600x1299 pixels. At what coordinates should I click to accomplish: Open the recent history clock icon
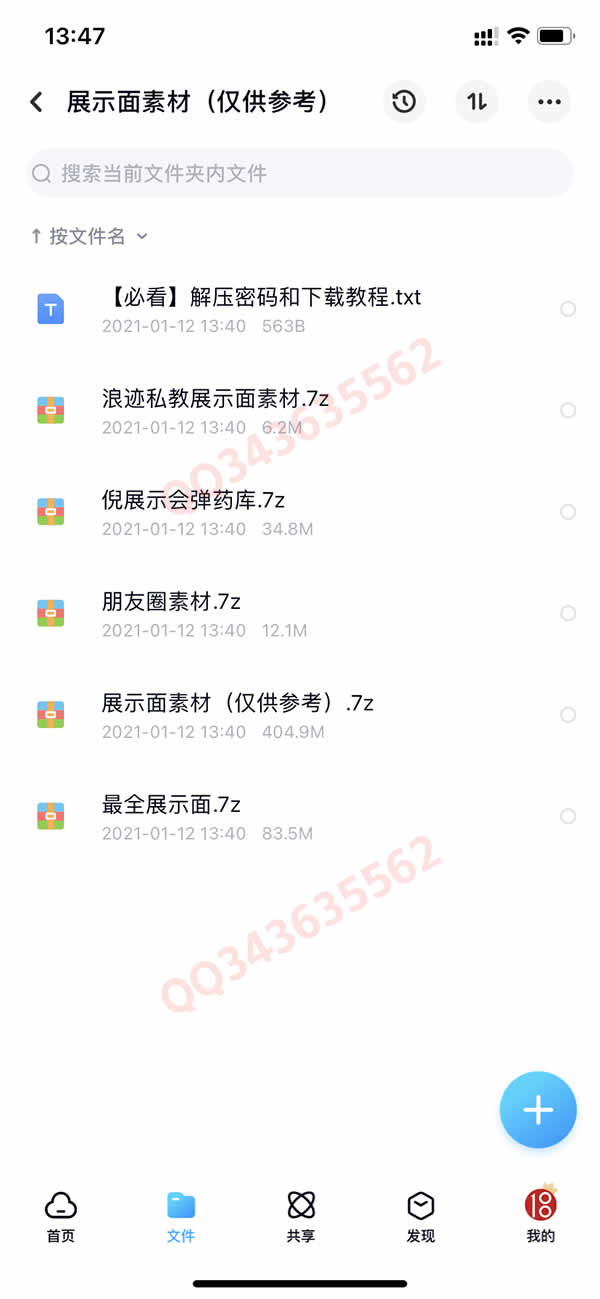click(404, 102)
